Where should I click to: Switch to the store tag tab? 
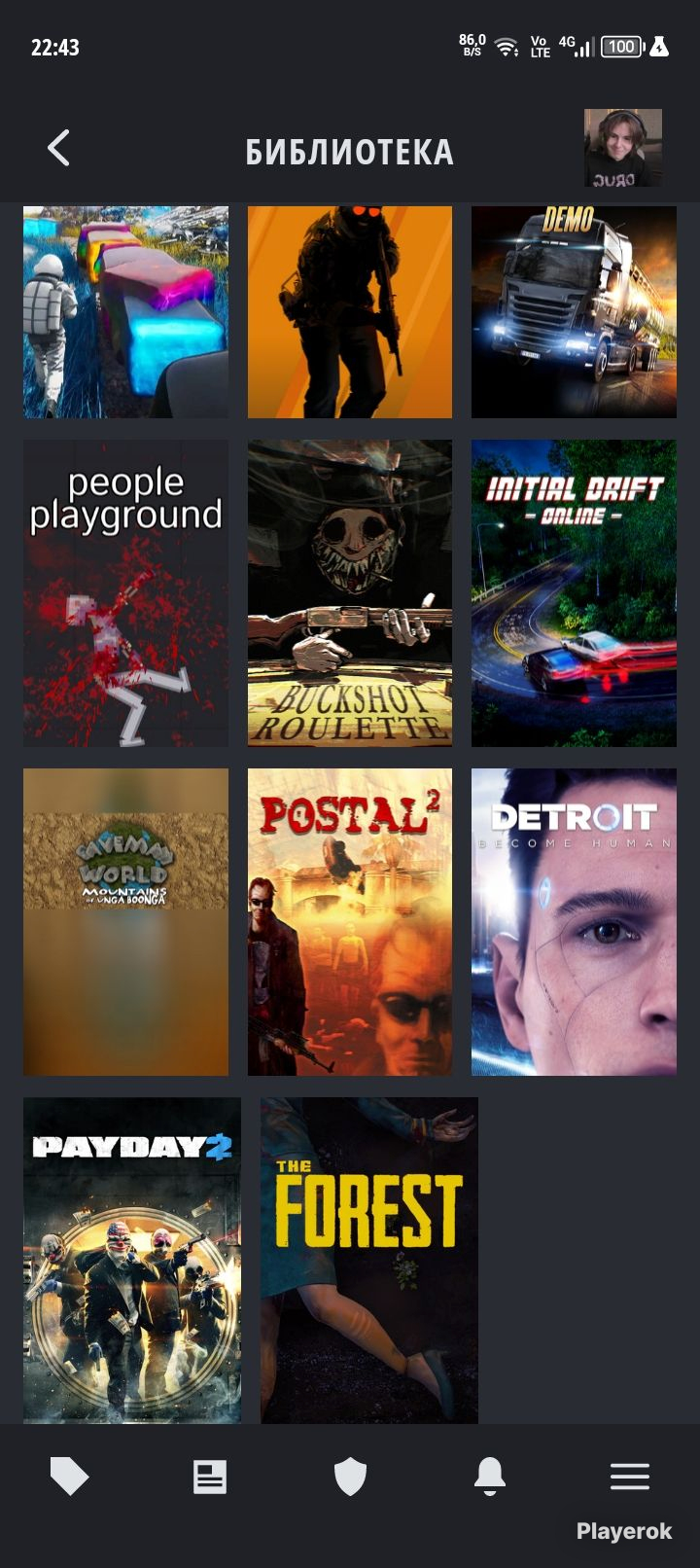[69, 1477]
